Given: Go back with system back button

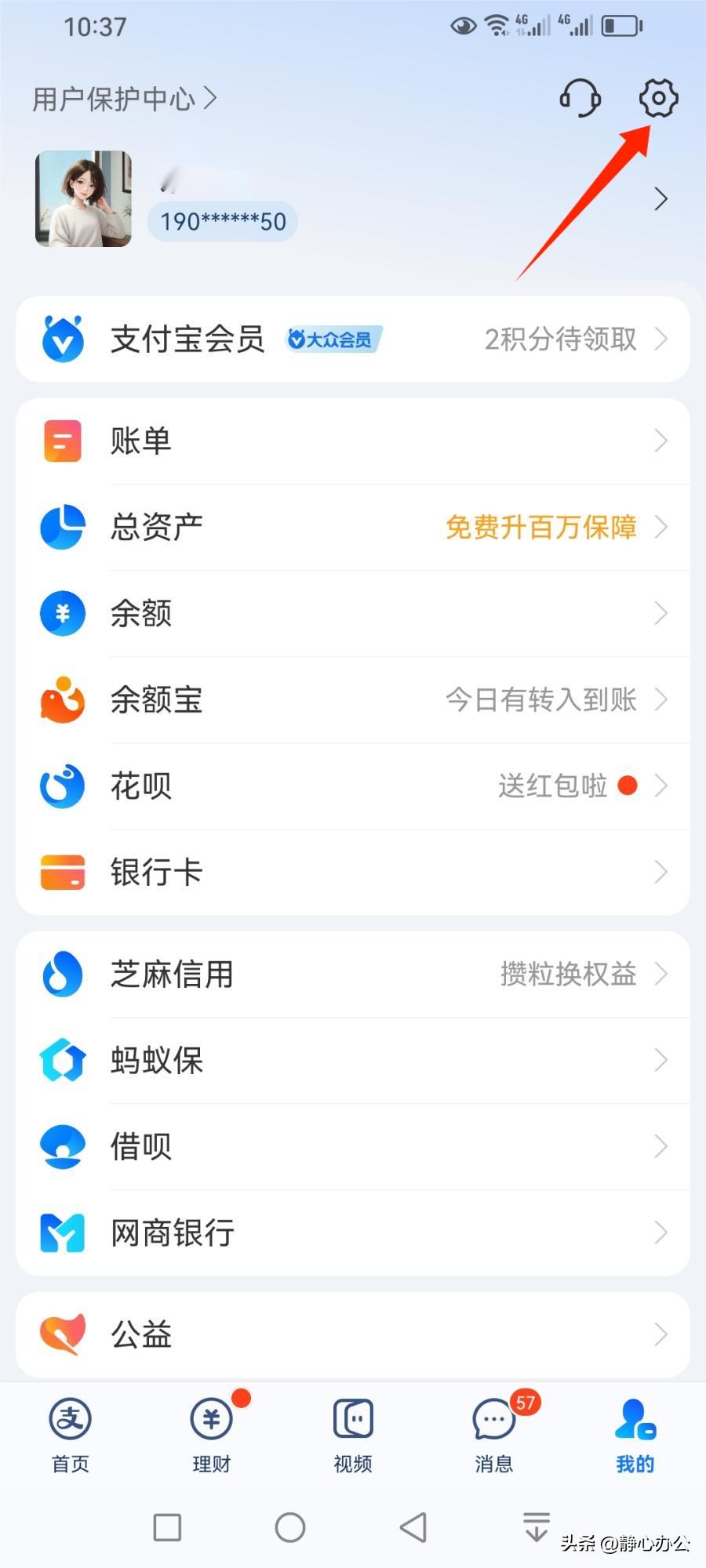Looking at the screenshot, I should tap(413, 1527).
